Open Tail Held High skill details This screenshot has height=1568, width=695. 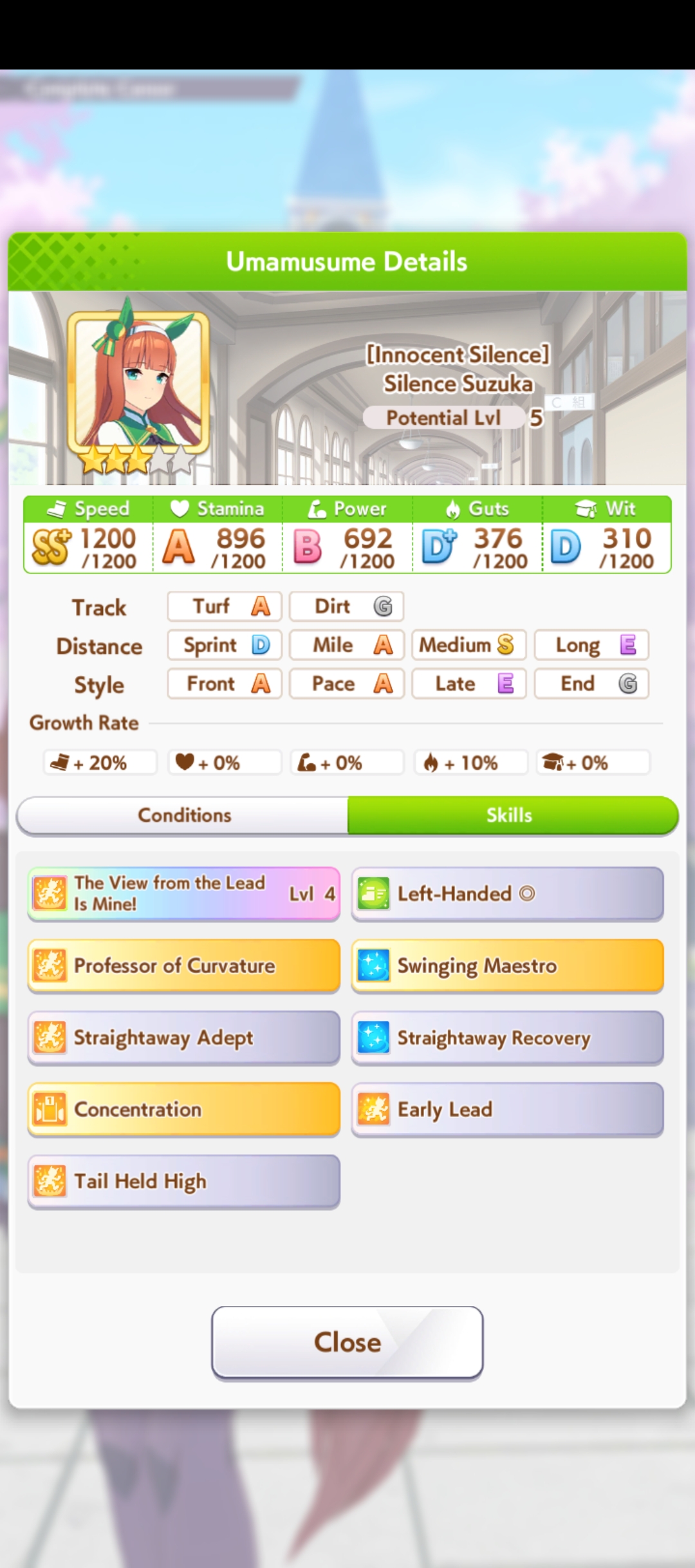click(183, 1181)
